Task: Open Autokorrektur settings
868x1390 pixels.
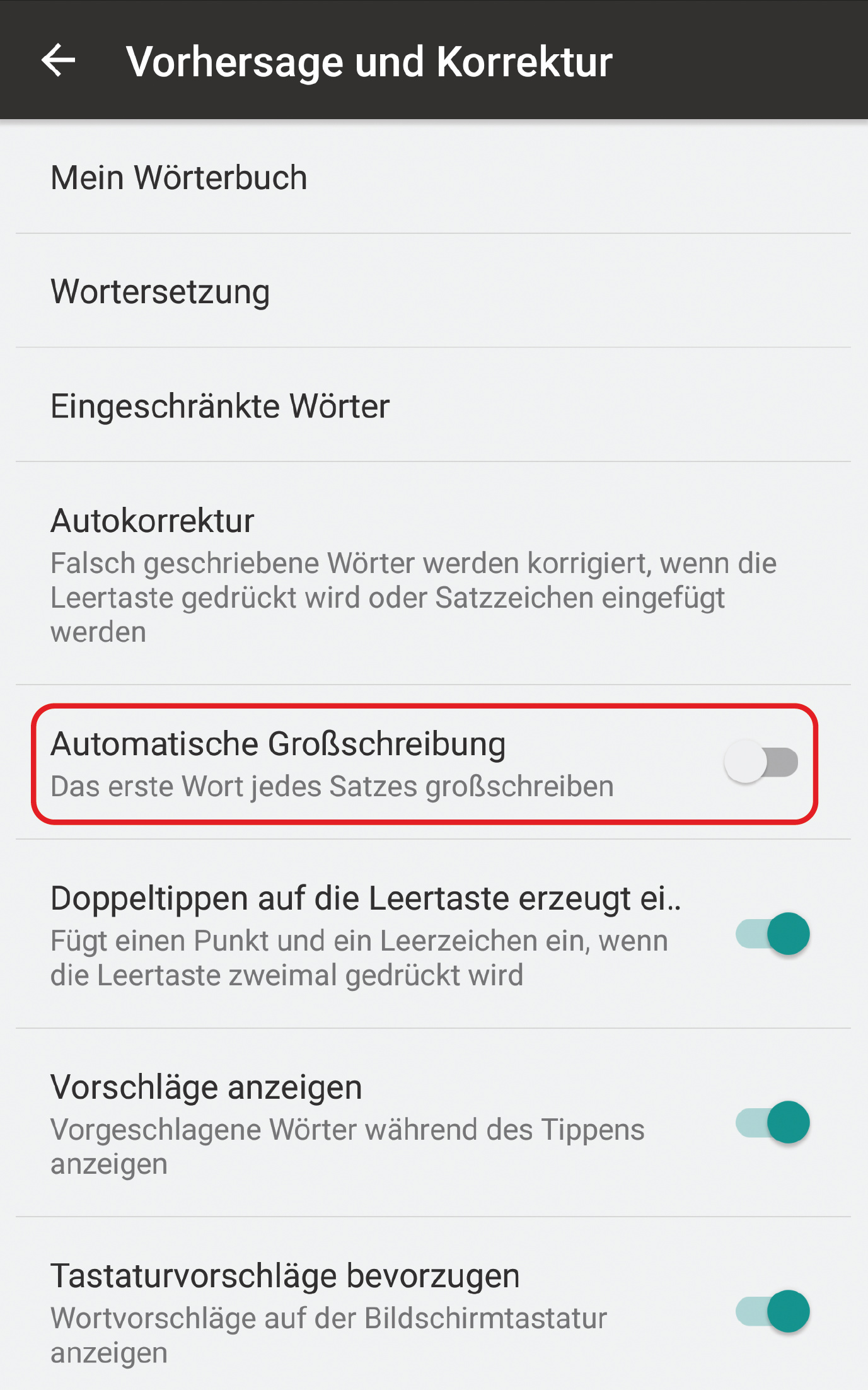Action: pyautogui.click(x=413, y=574)
